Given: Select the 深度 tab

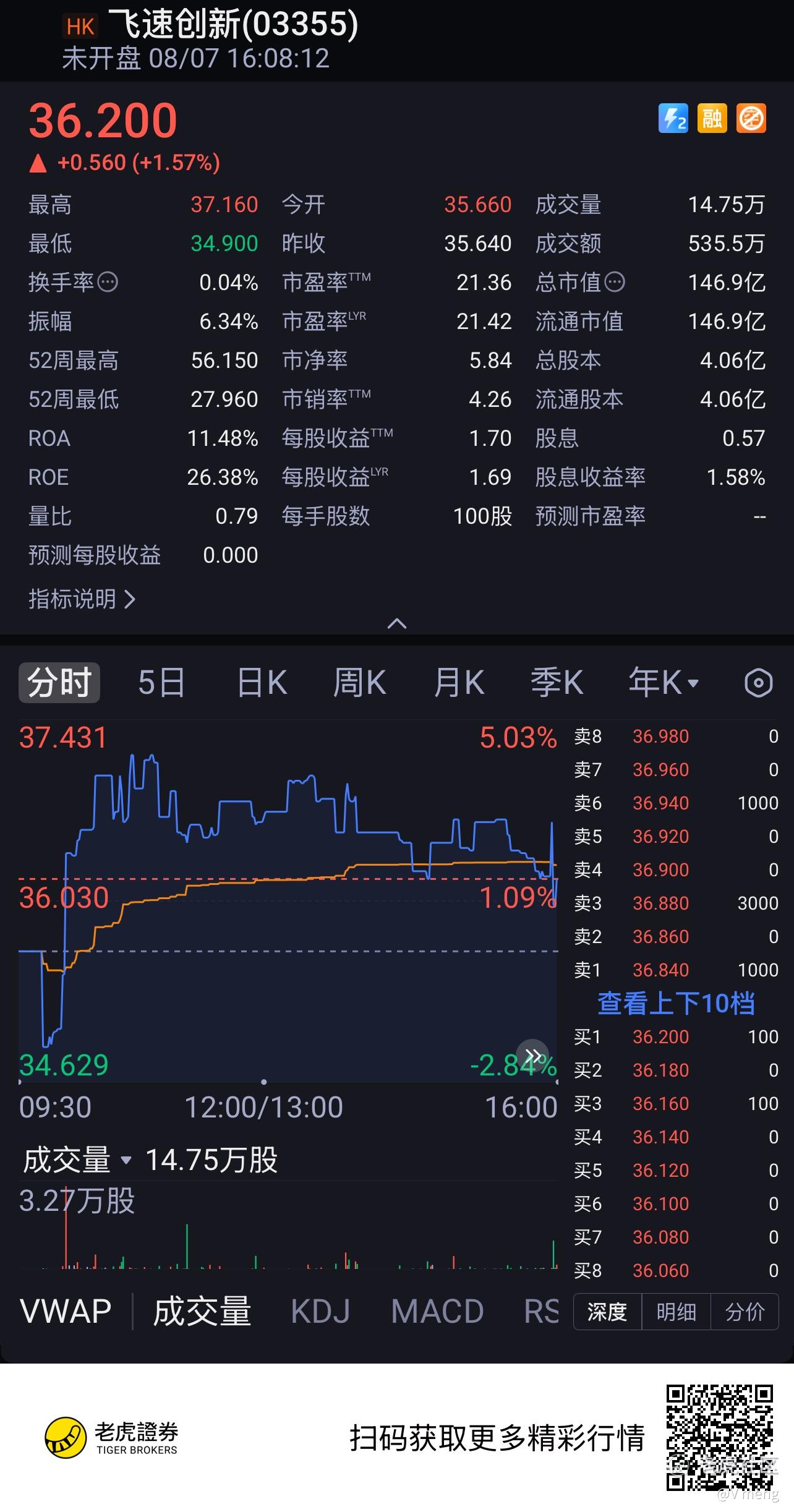Looking at the screenshot, I should [607, 1312].
